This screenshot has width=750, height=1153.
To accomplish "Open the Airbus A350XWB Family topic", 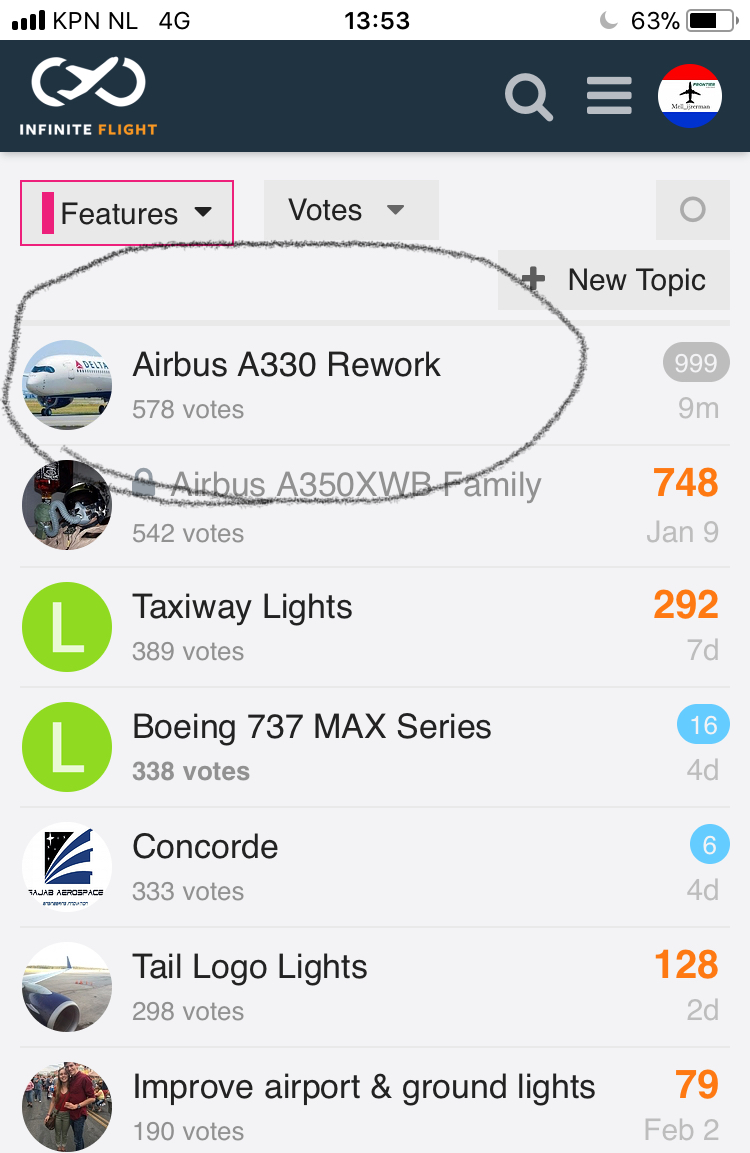I will [x=356, y=486].
